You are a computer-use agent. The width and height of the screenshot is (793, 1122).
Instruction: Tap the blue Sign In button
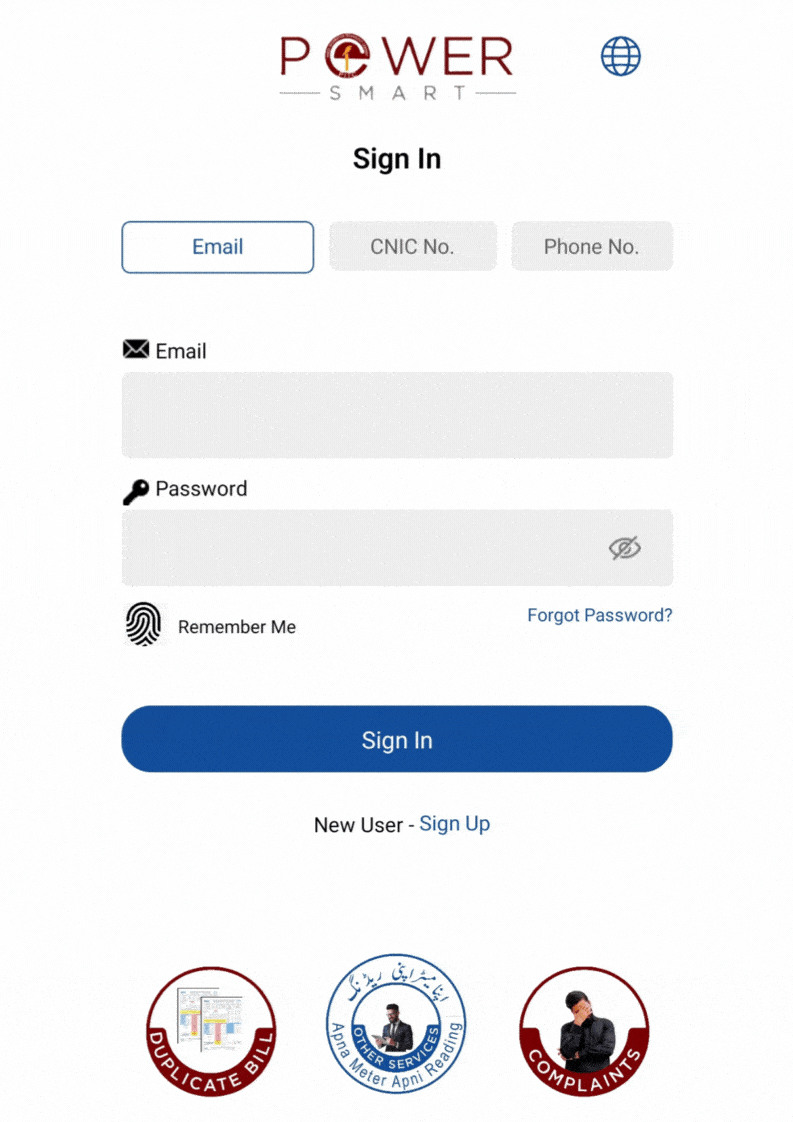pos(397,739)
